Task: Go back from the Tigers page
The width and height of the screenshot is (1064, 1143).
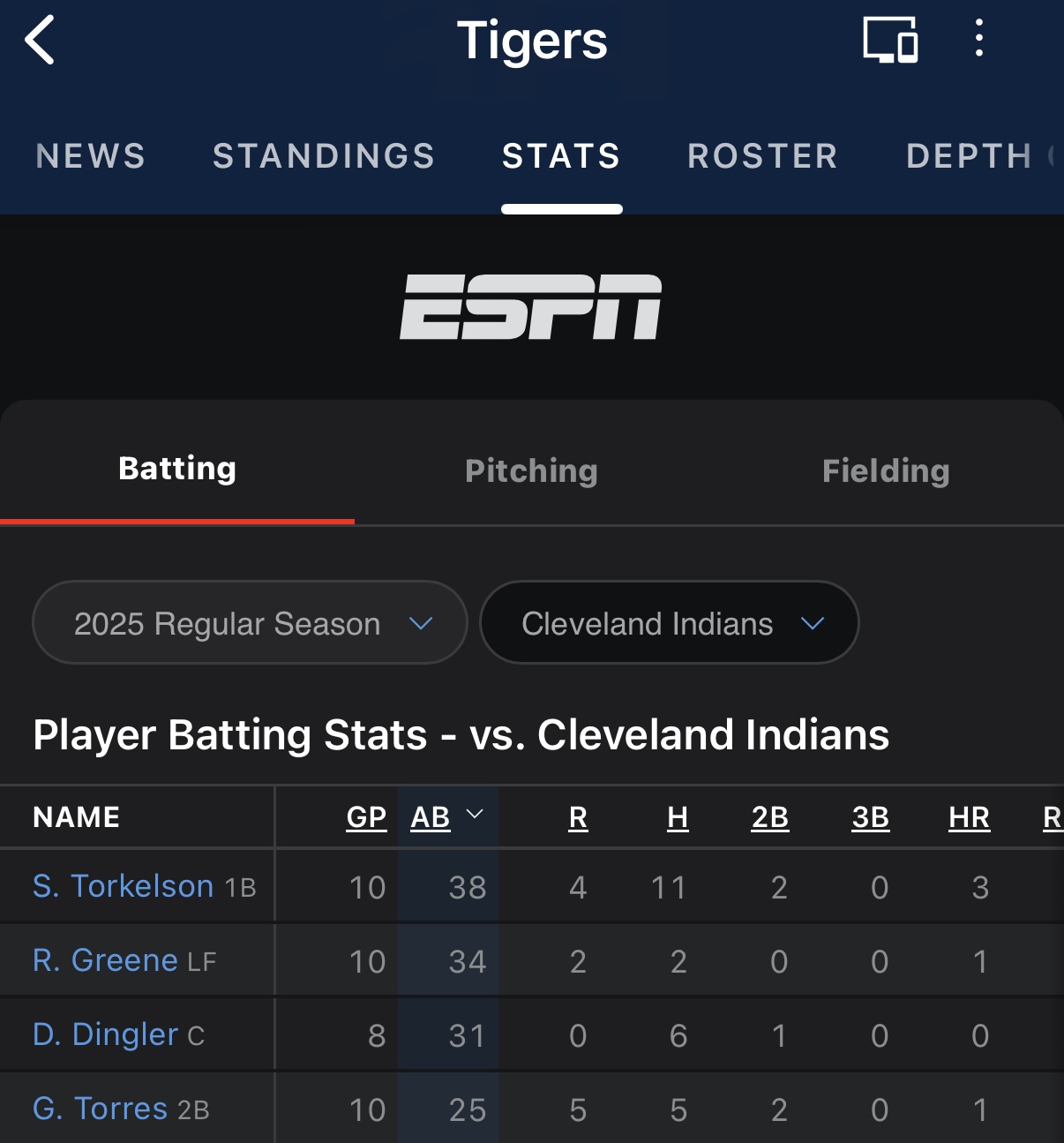Action: (41, 41)
